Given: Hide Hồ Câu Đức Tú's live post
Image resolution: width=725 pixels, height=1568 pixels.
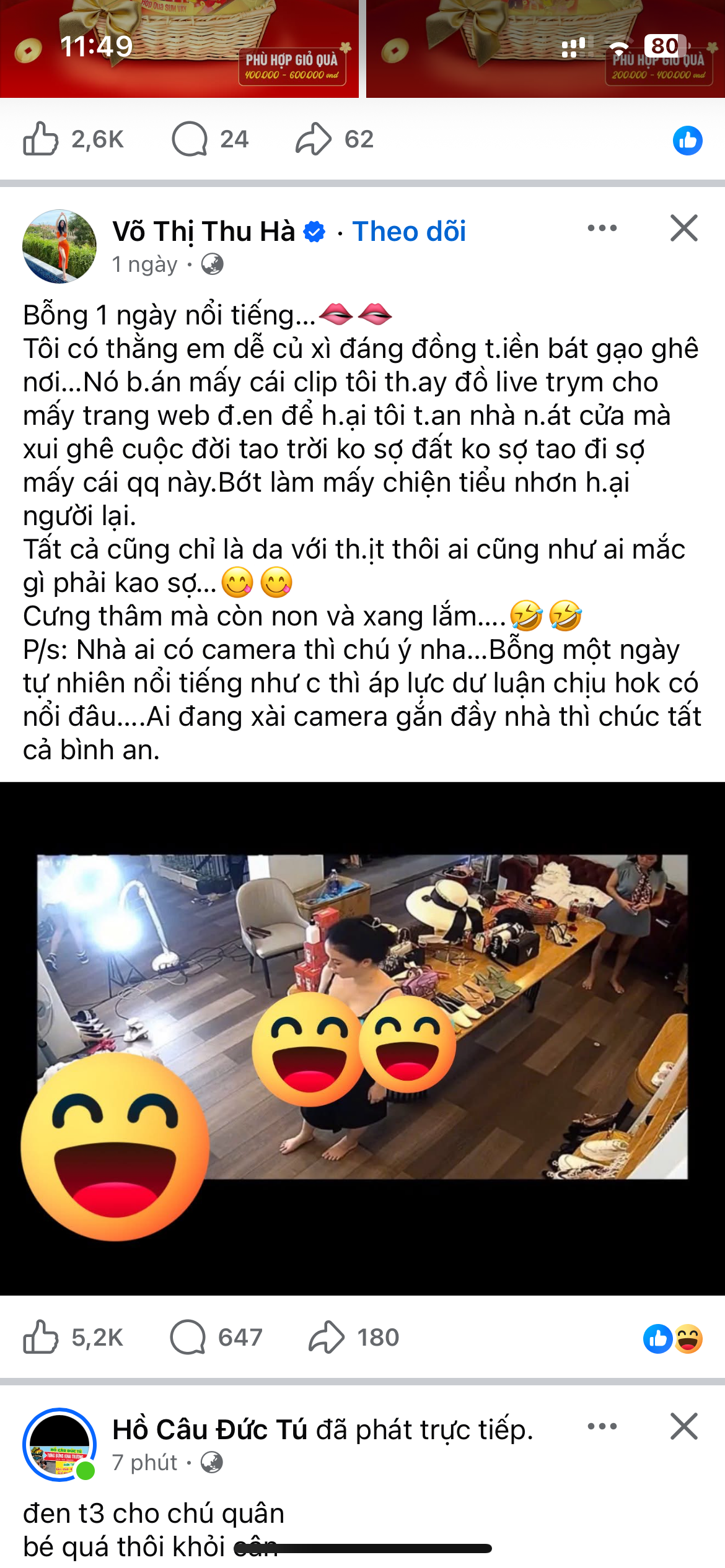Looking at the screenshot, I should coord(684,1427).
